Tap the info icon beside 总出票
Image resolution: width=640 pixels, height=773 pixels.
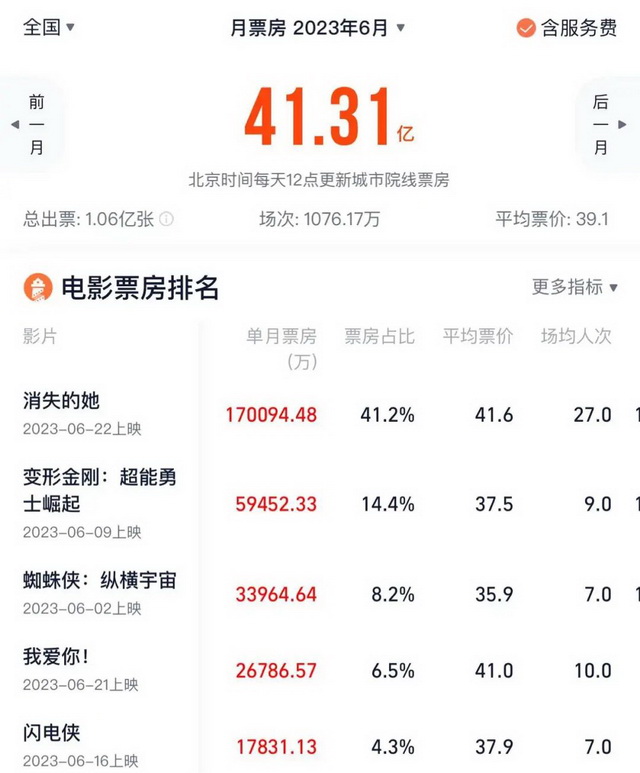[x=166, y=219]
